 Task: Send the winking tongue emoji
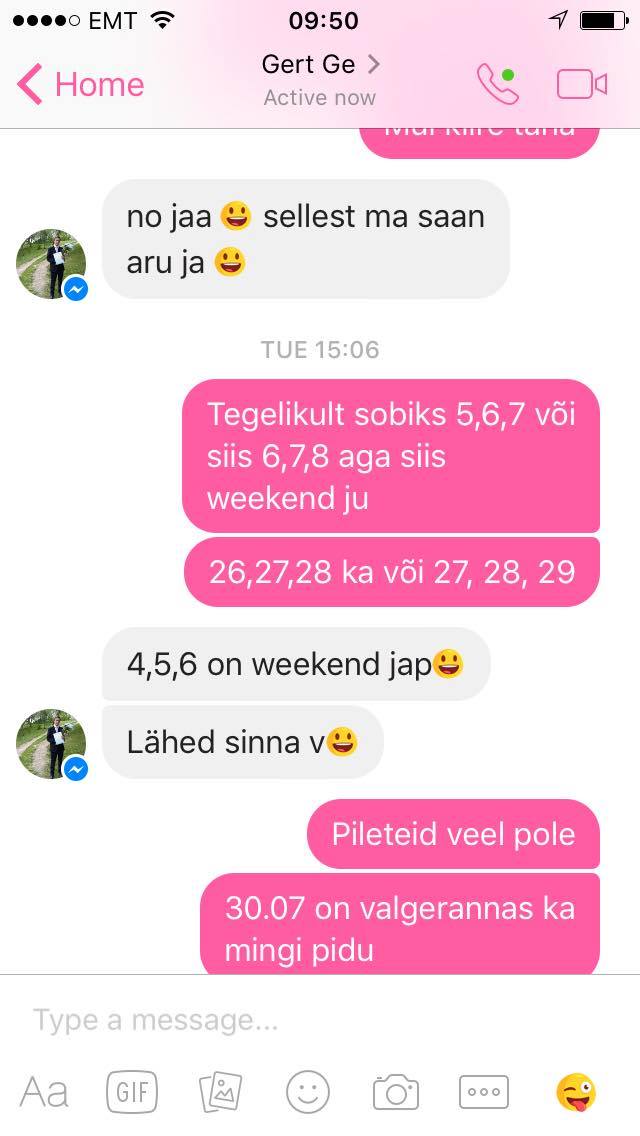(575, 1092)
